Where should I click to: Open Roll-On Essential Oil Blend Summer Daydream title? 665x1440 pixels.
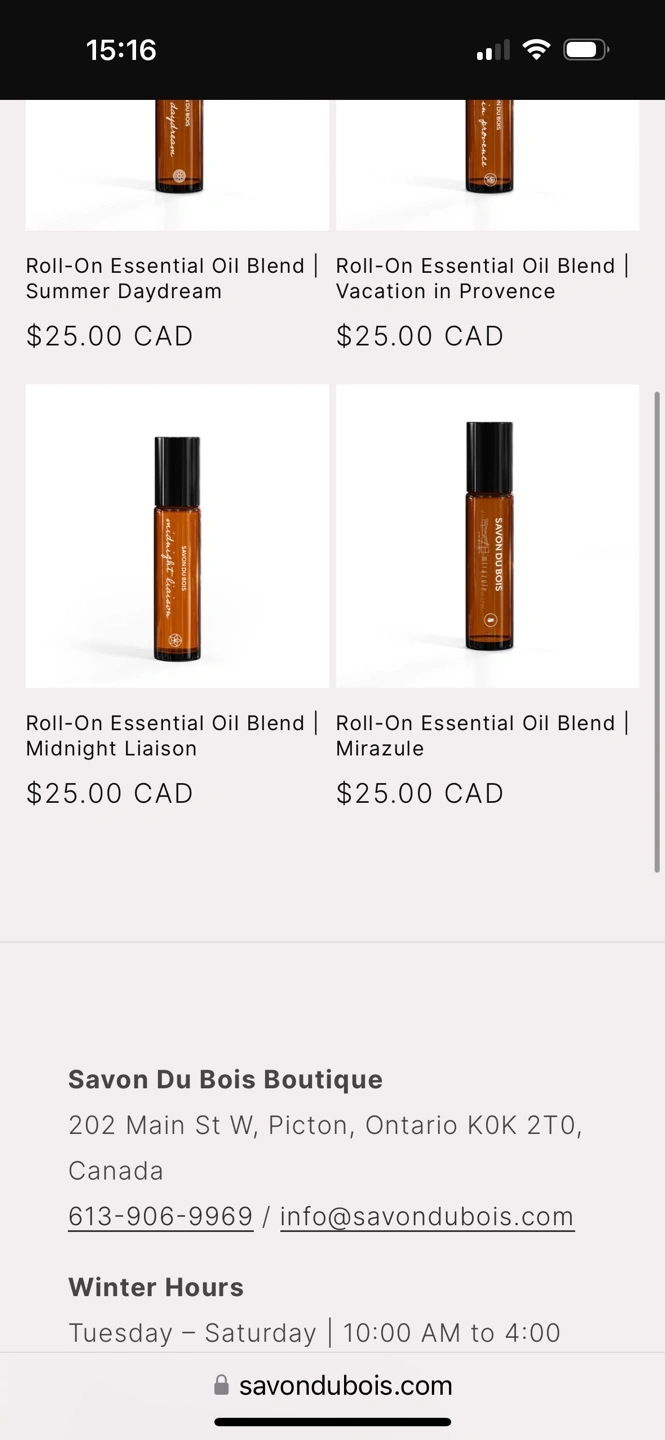pos(171,278)
